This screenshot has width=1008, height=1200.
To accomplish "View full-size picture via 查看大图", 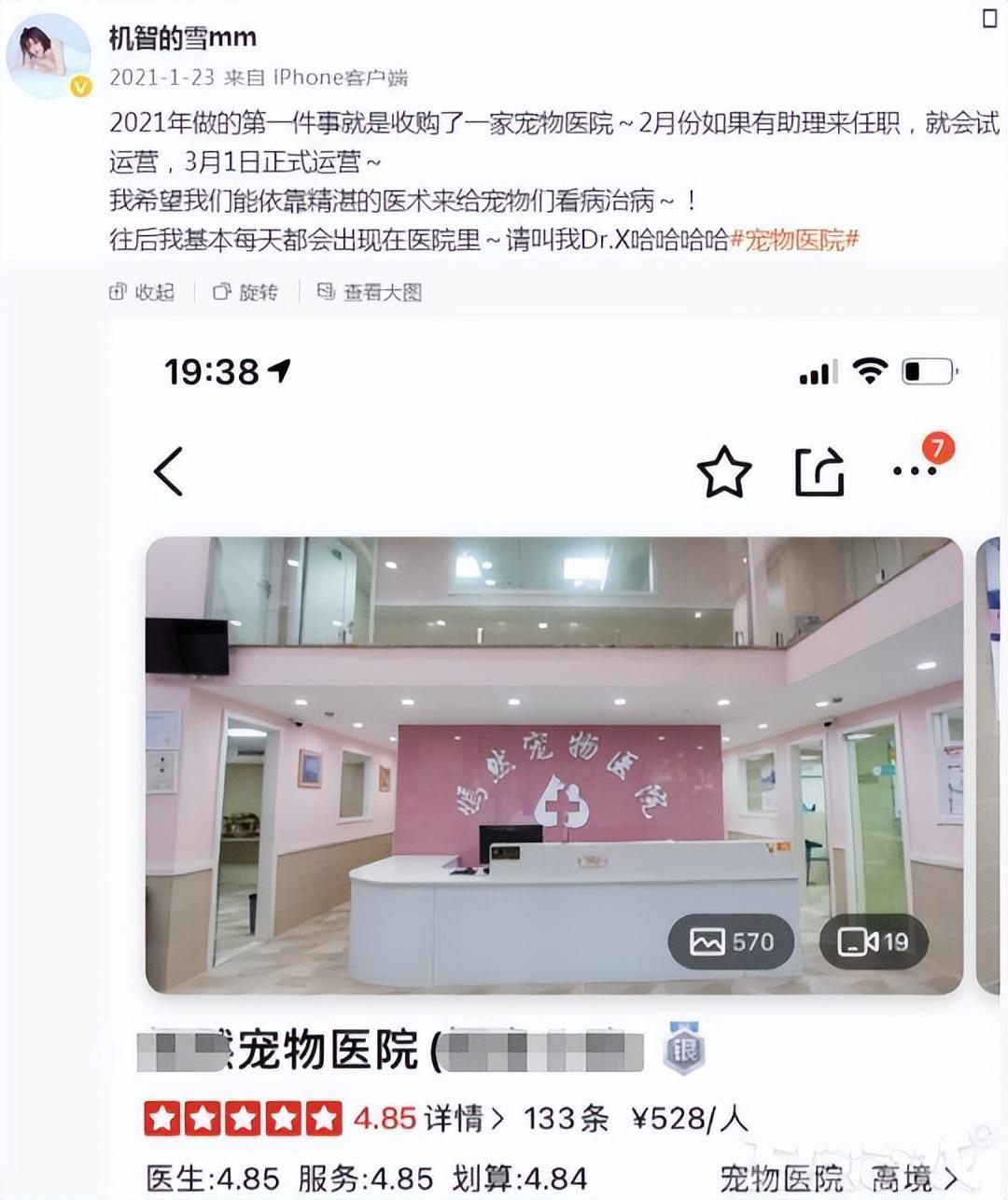I will click(370, 292).
